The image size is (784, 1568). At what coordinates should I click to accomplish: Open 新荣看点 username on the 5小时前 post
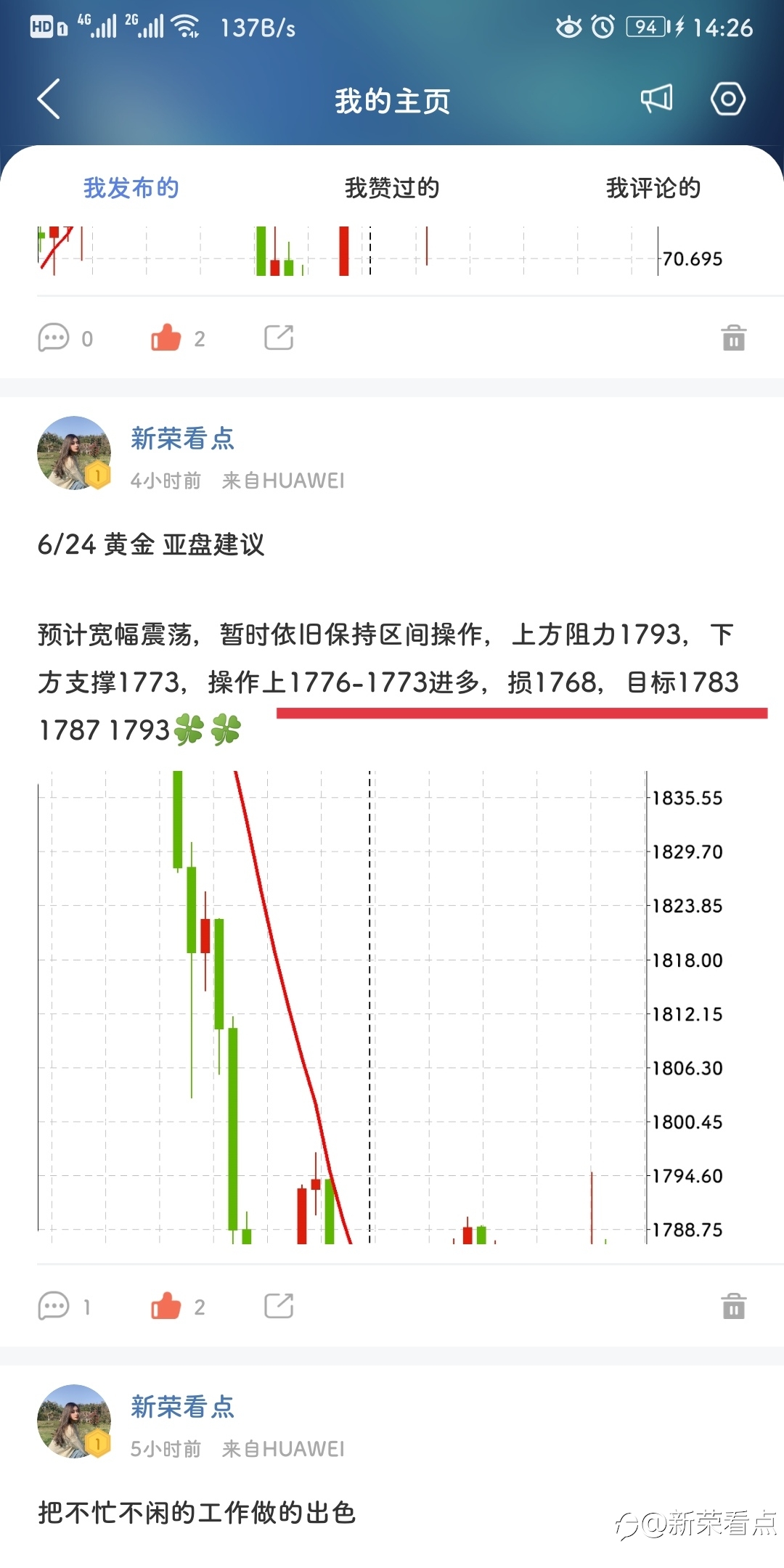click(x=183, y=1407)
